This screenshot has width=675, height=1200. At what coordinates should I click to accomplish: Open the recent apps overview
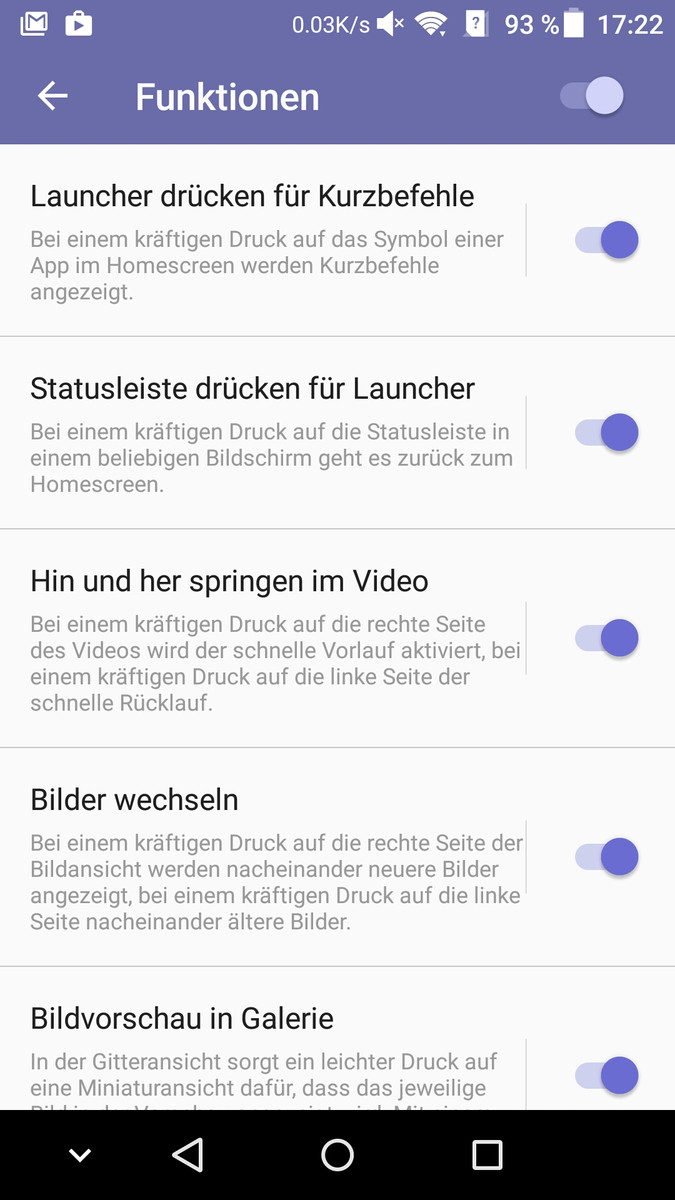pyautogui.click(x=487, y=1155)
